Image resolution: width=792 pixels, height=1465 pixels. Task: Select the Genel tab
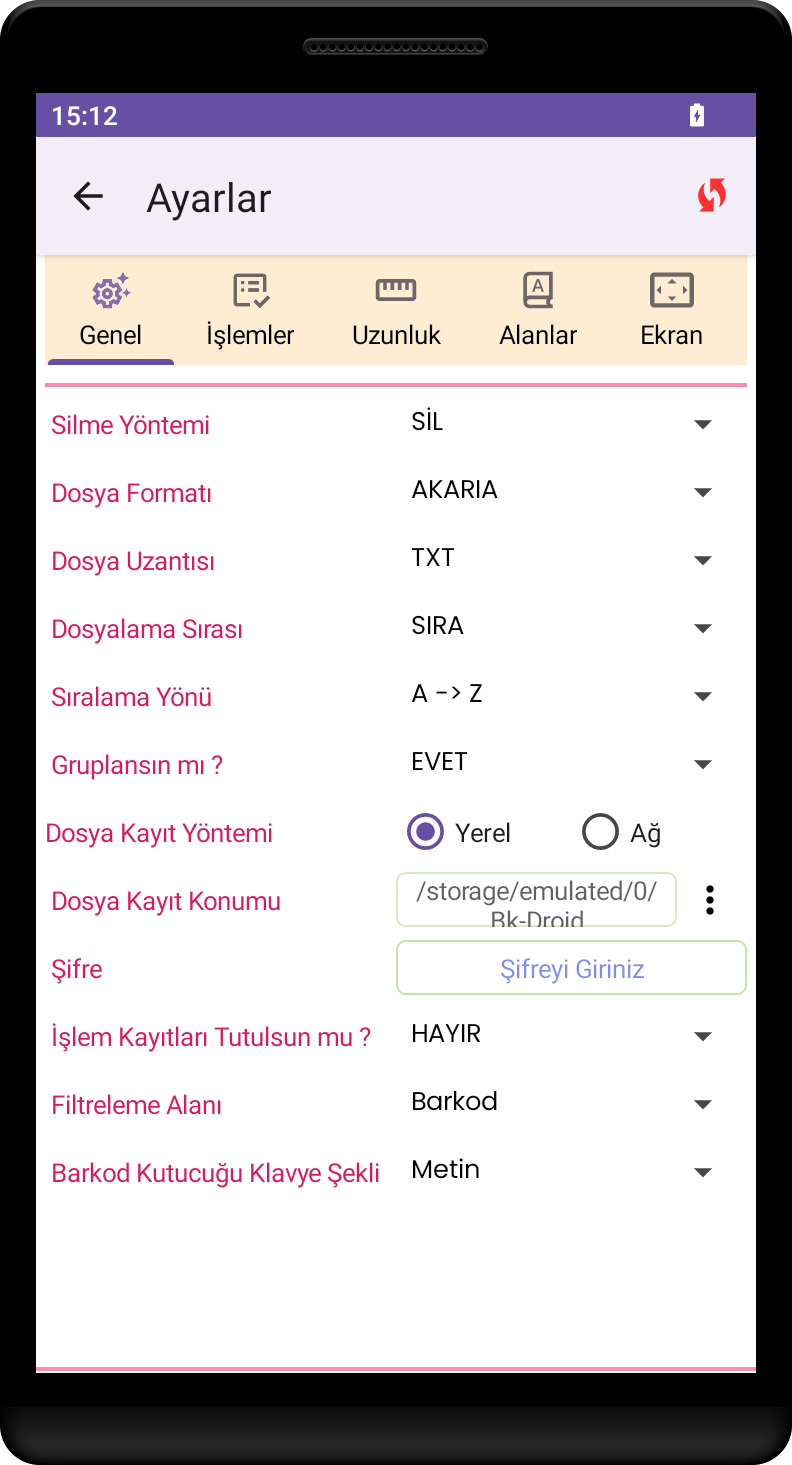(111, 310)
